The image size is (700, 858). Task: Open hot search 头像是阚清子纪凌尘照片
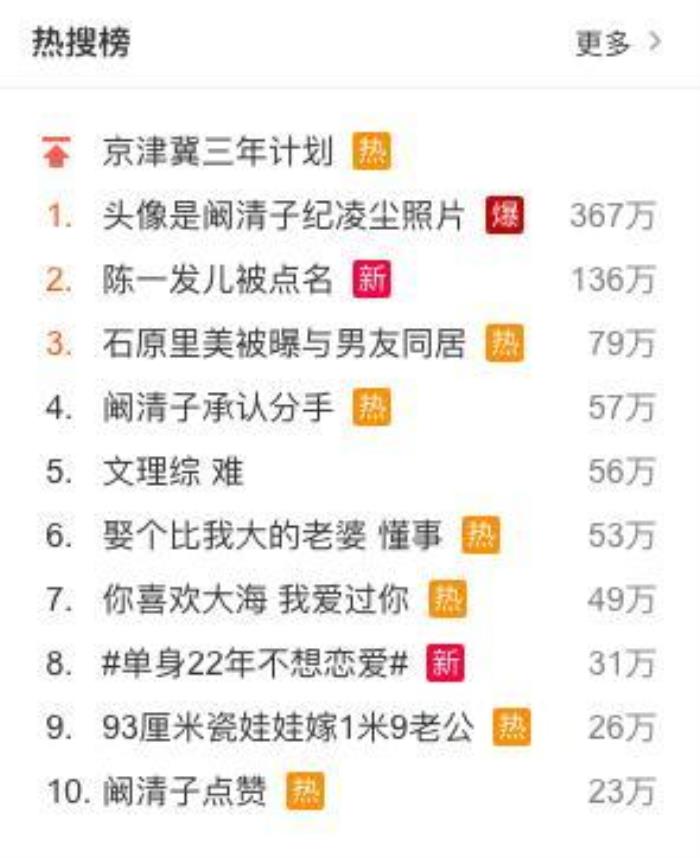tap(283, 215)
